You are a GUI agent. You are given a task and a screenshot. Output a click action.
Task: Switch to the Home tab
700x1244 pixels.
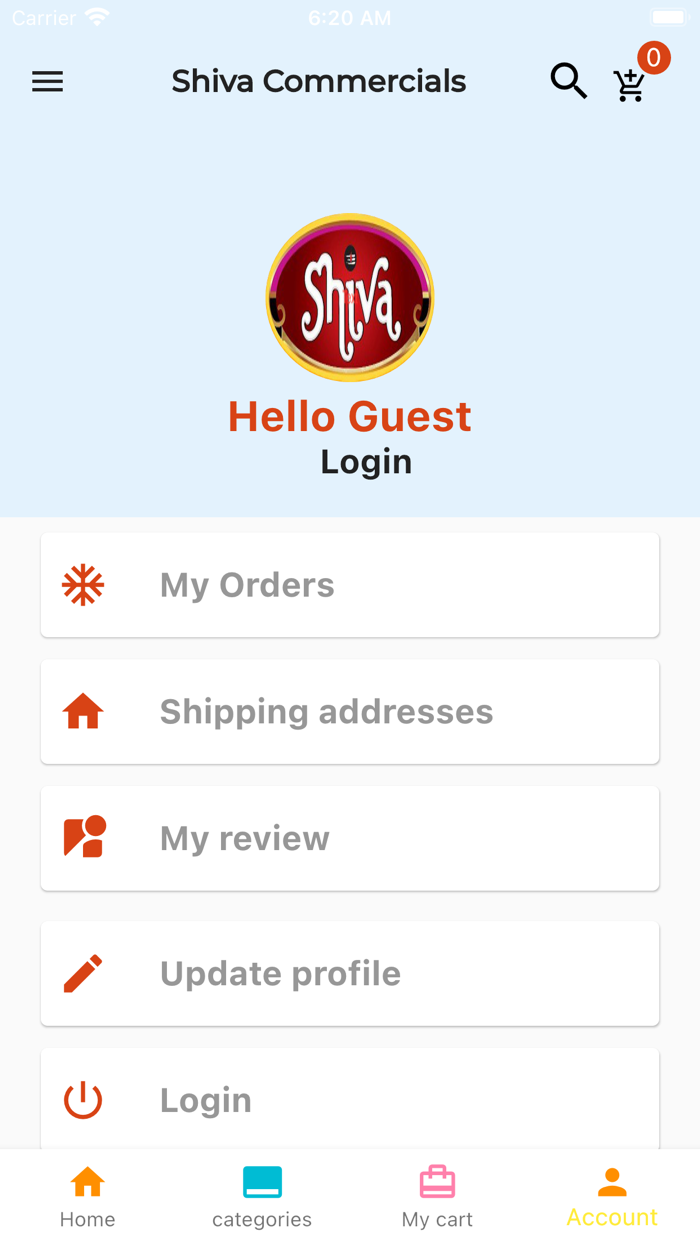87,1197
